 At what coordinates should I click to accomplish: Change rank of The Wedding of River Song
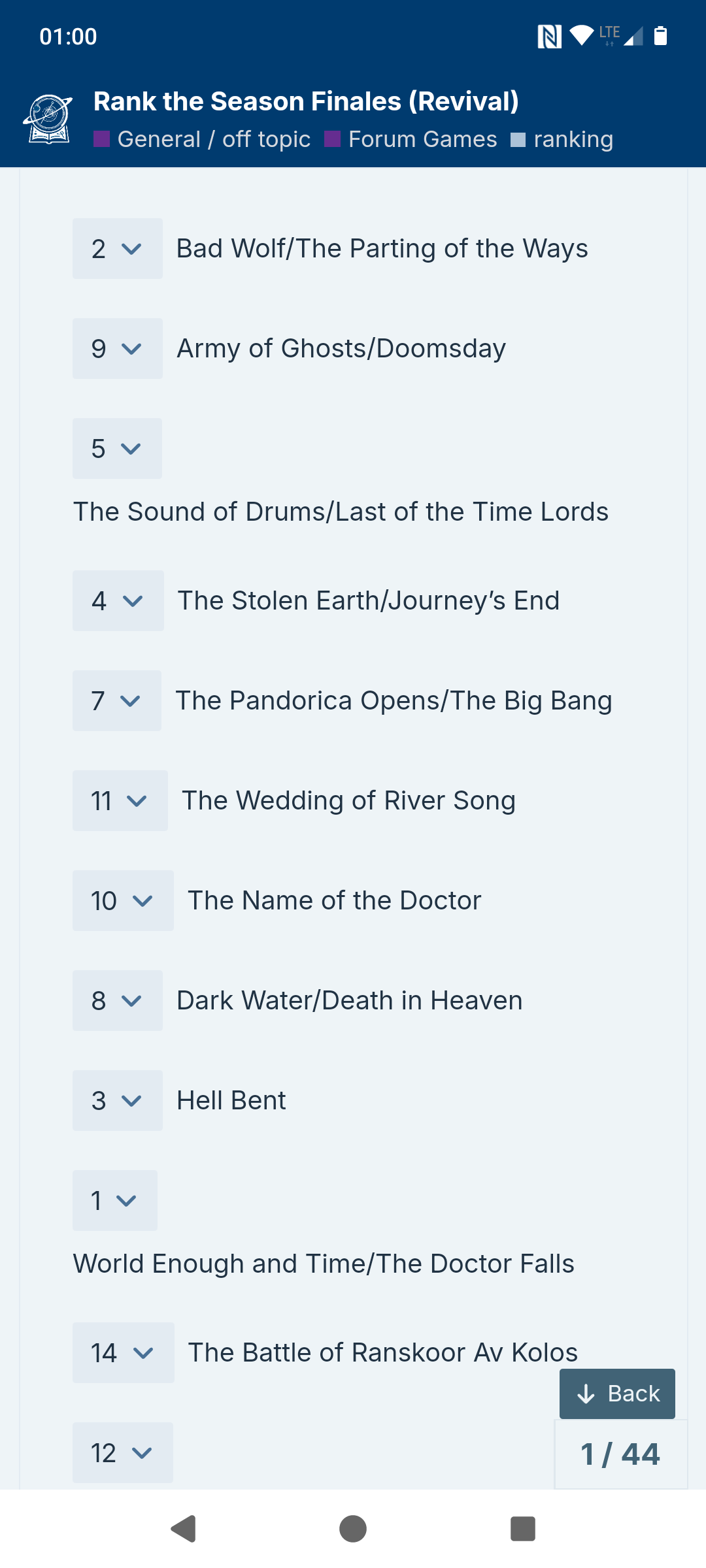[x=120, y=800]
